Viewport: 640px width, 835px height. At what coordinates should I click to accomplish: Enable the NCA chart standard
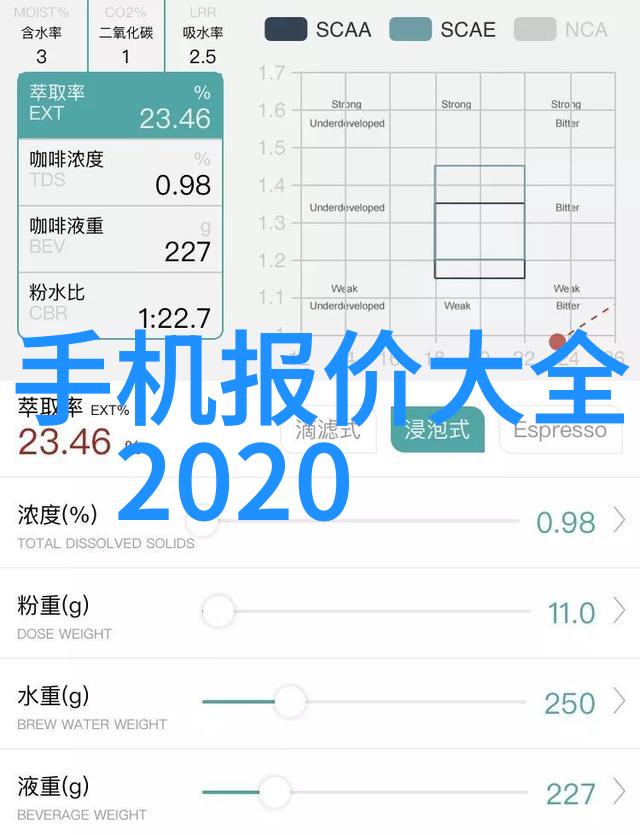pos(564,29)
